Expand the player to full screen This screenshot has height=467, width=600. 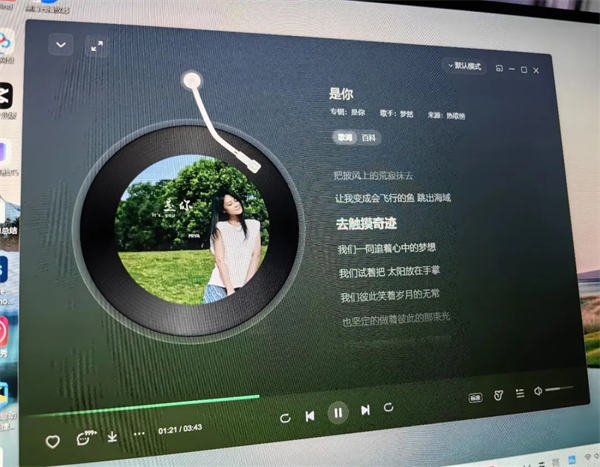coord(96,46)
